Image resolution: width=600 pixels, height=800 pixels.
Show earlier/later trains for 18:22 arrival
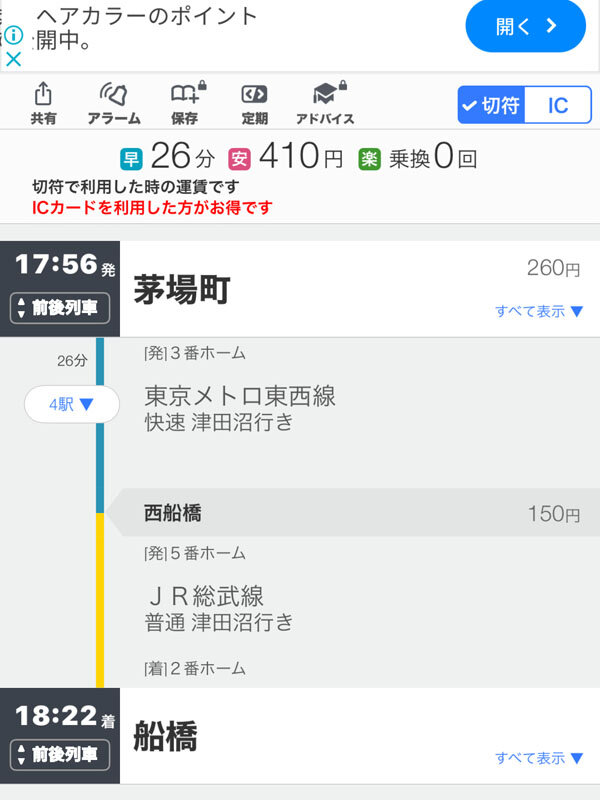[60, 755]
